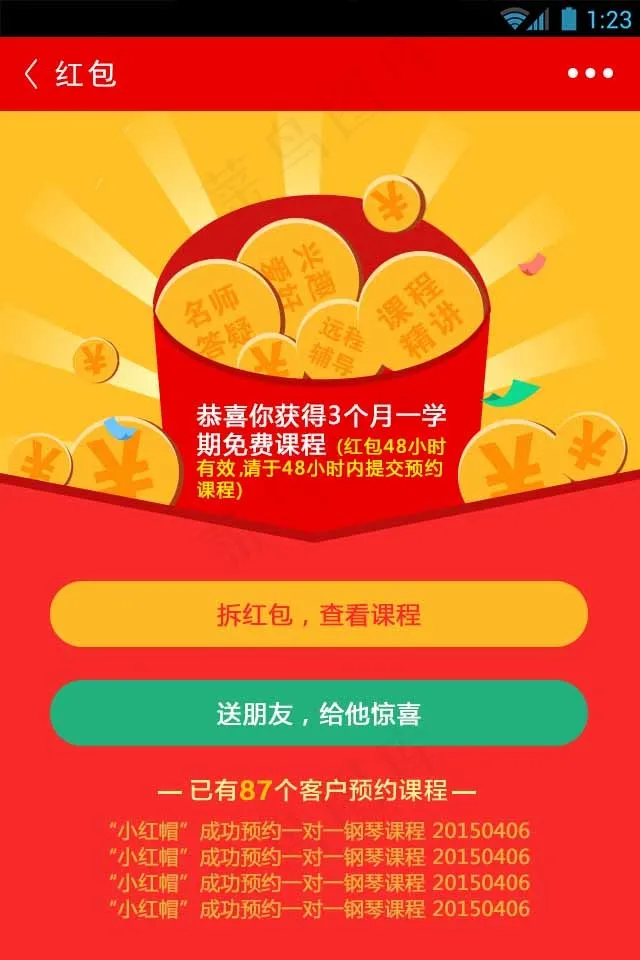Go back from the 红包 page
The height and width of the screenshot is (960, 640).
pos(32,74)
